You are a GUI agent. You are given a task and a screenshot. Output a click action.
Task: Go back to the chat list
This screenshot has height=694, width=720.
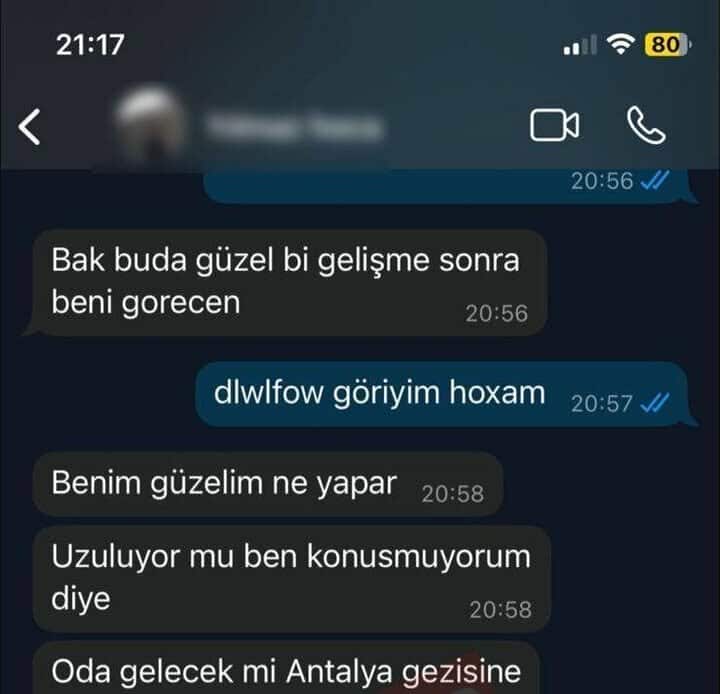32,127
